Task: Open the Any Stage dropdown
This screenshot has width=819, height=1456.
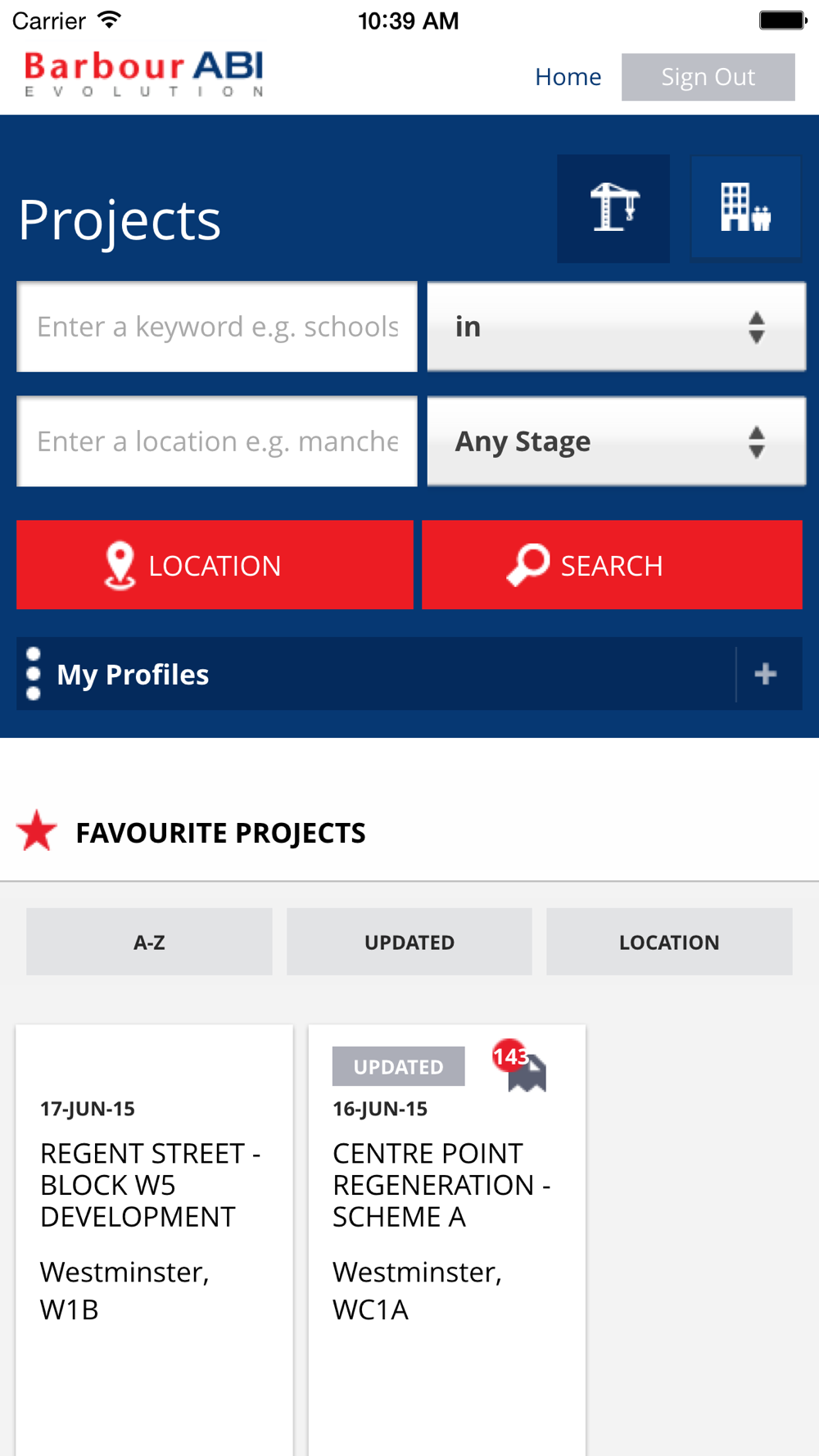Action: [616, 441]
